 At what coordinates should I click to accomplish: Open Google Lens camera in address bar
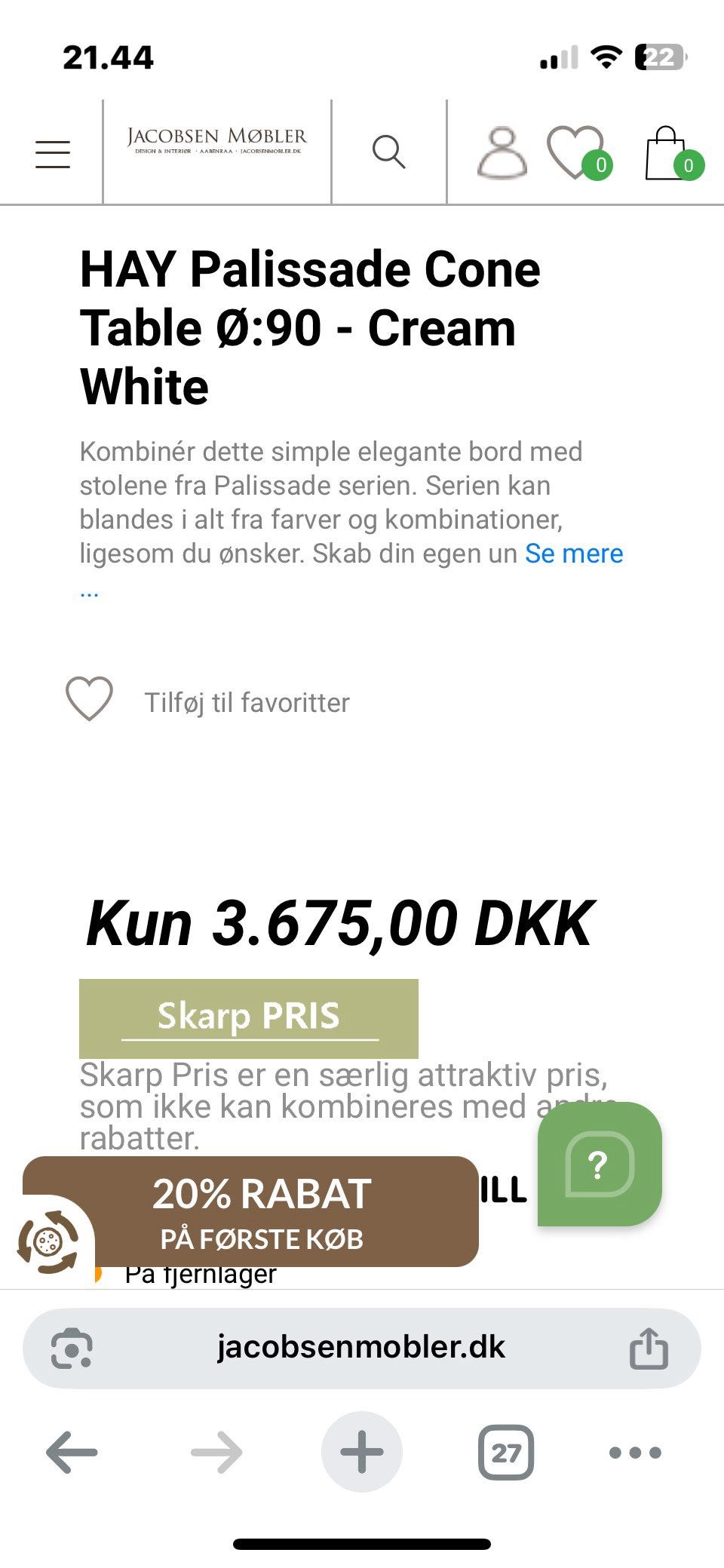click(x=72, y=1349)
